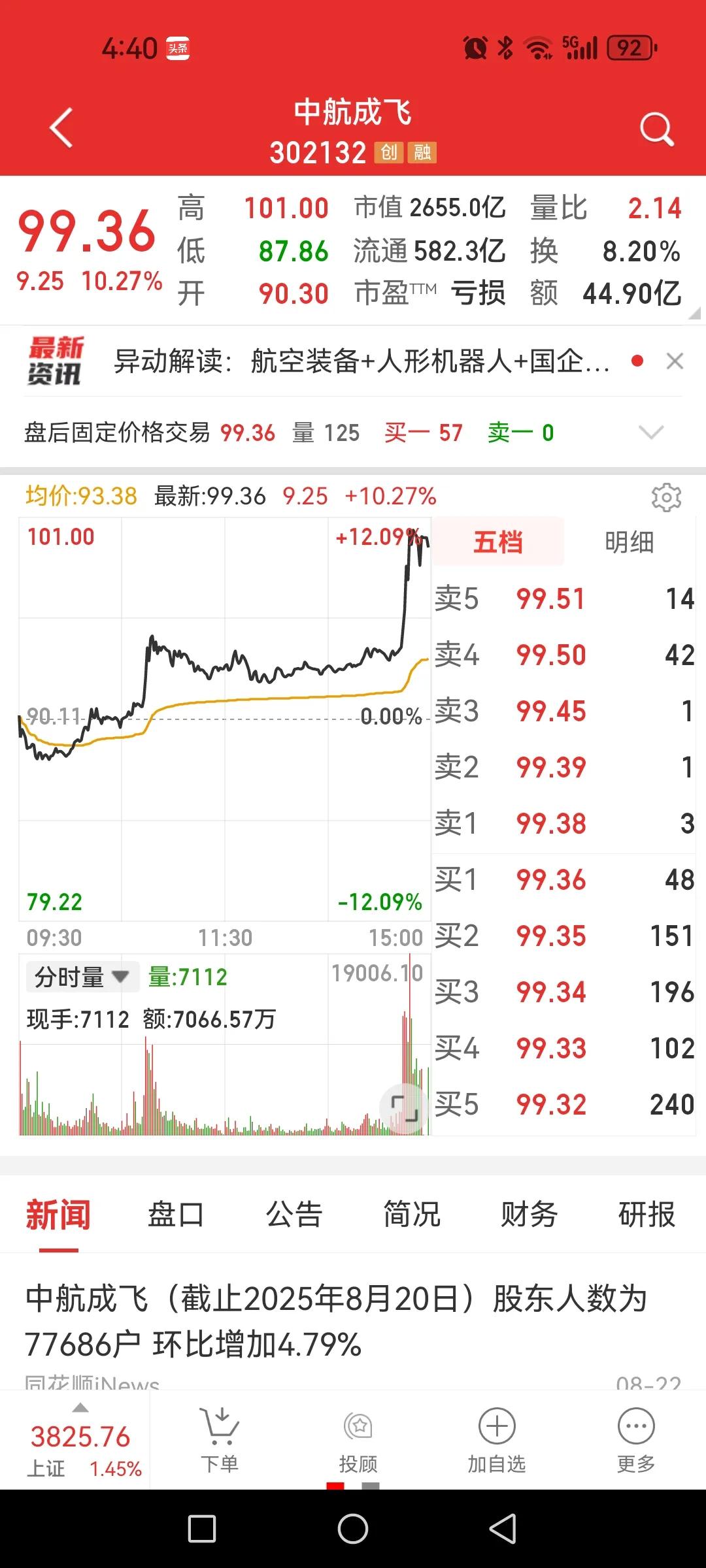This screenshot has height=1568, width=706.
Task: Switch to the 盘口 tab
Action: coord(176,1215)
